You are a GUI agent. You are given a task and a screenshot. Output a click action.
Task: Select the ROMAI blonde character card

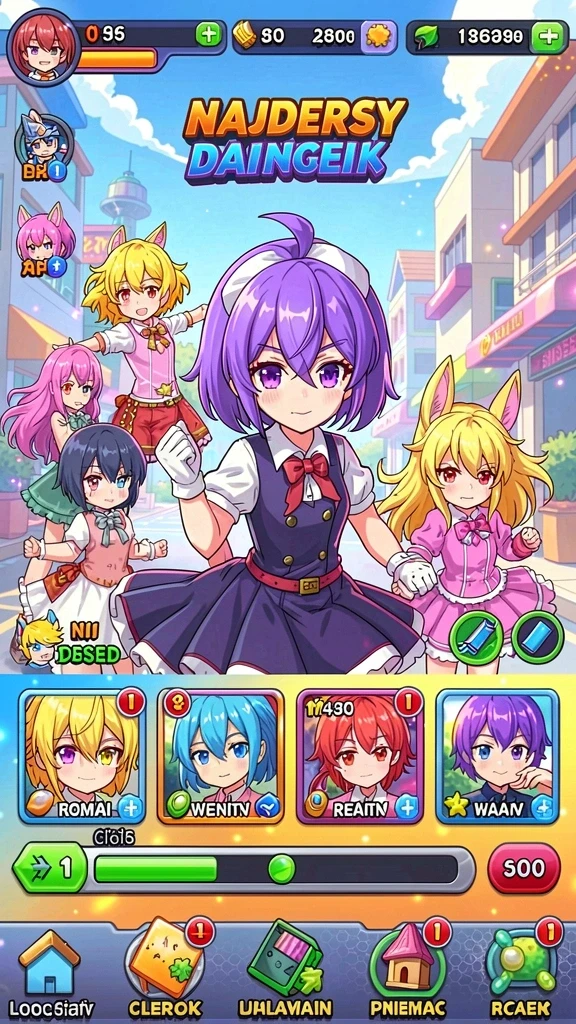click(x=82, y=756)
